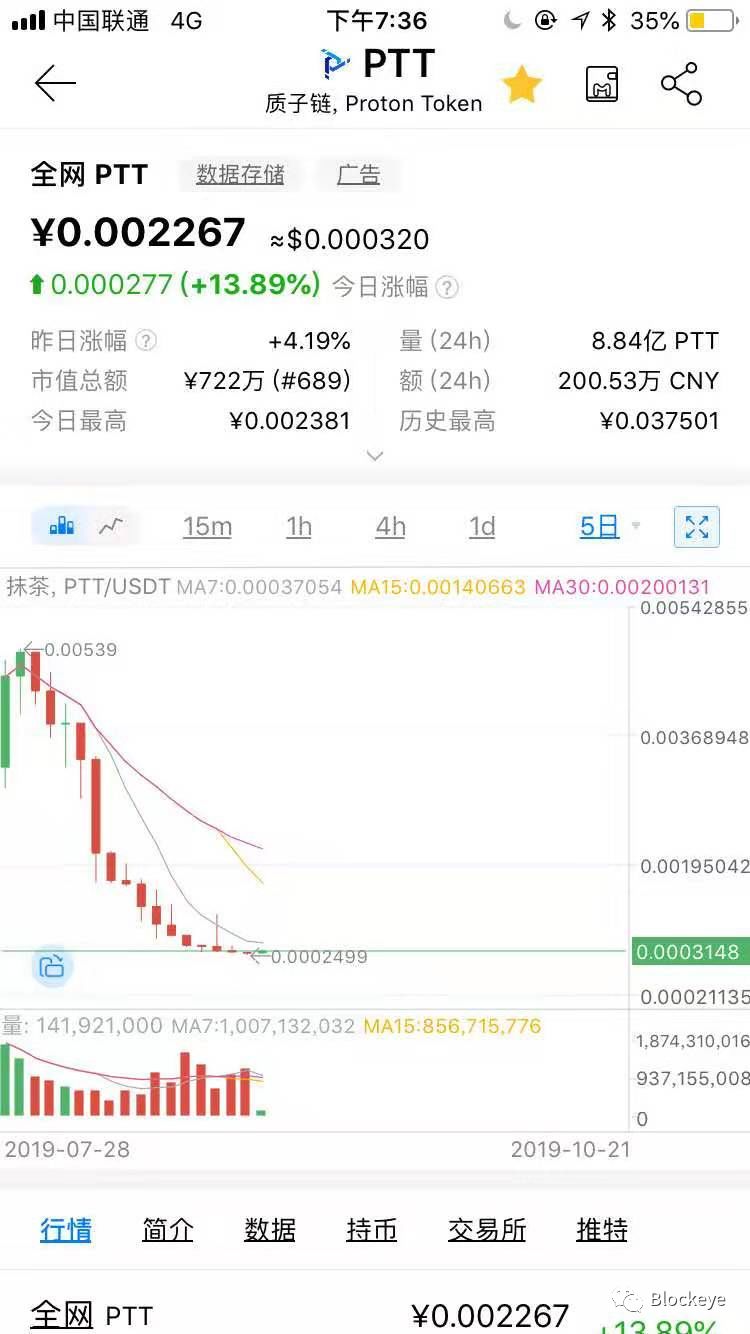Open the 5日 interval dropdown
This screenshot has width=750, height=1334.
pos(610,527)
